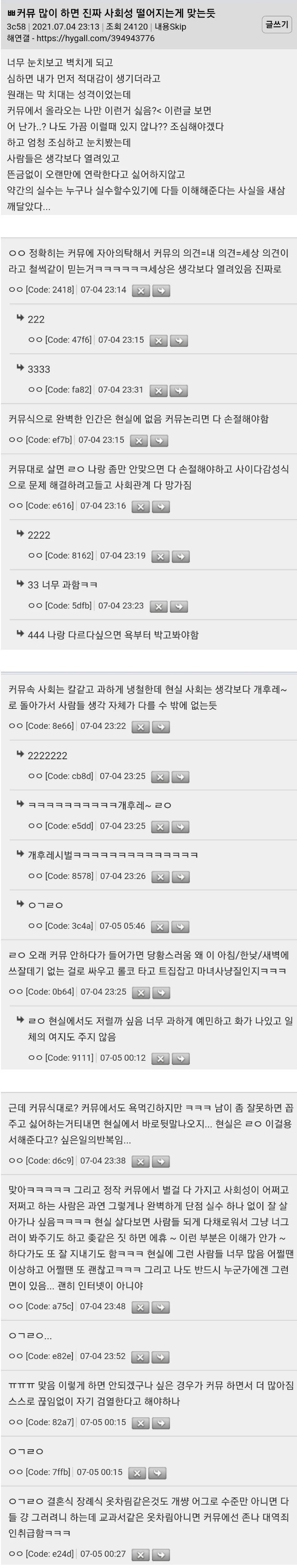Reply to the comment with Code 2418
Image resolution: width=297 pixels, height=1568 pixels.
(x=161, y=291)
